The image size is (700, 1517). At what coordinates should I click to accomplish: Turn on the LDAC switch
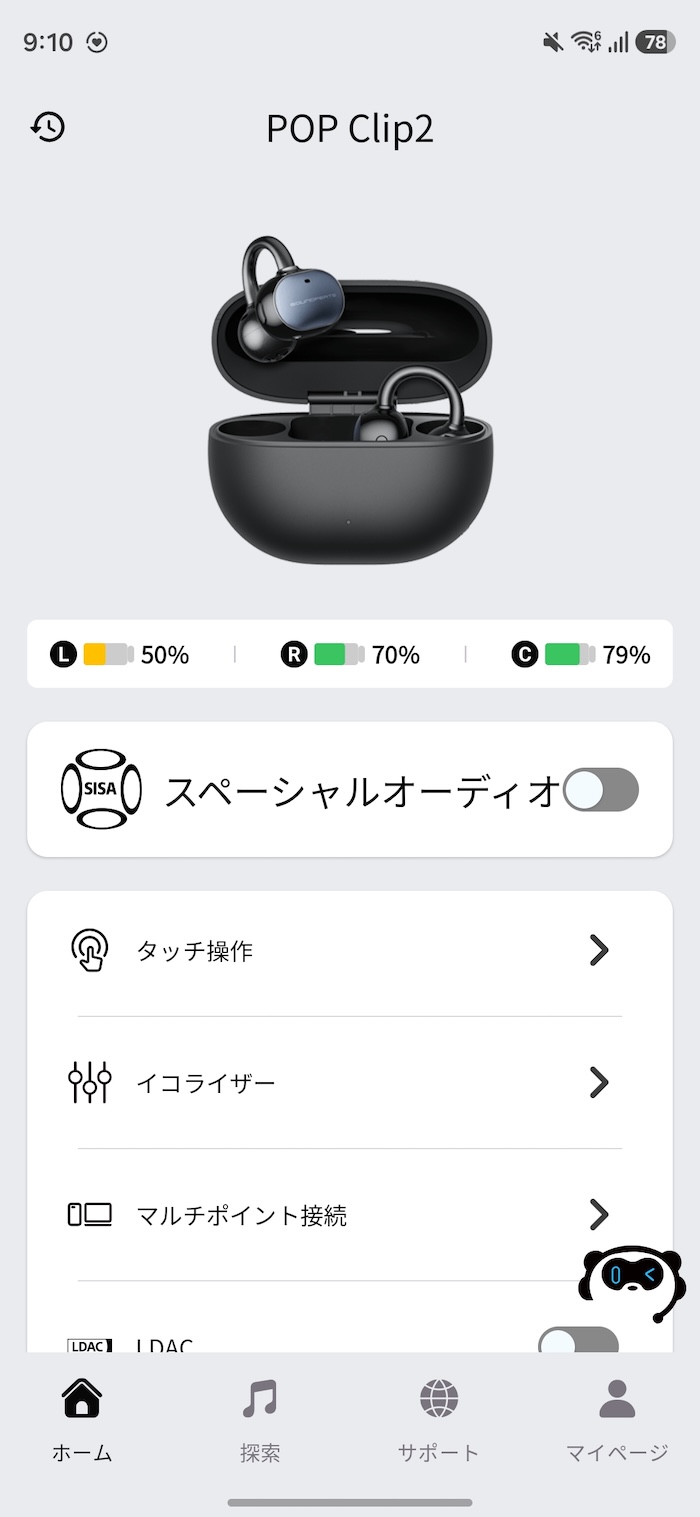[578, 1342]
